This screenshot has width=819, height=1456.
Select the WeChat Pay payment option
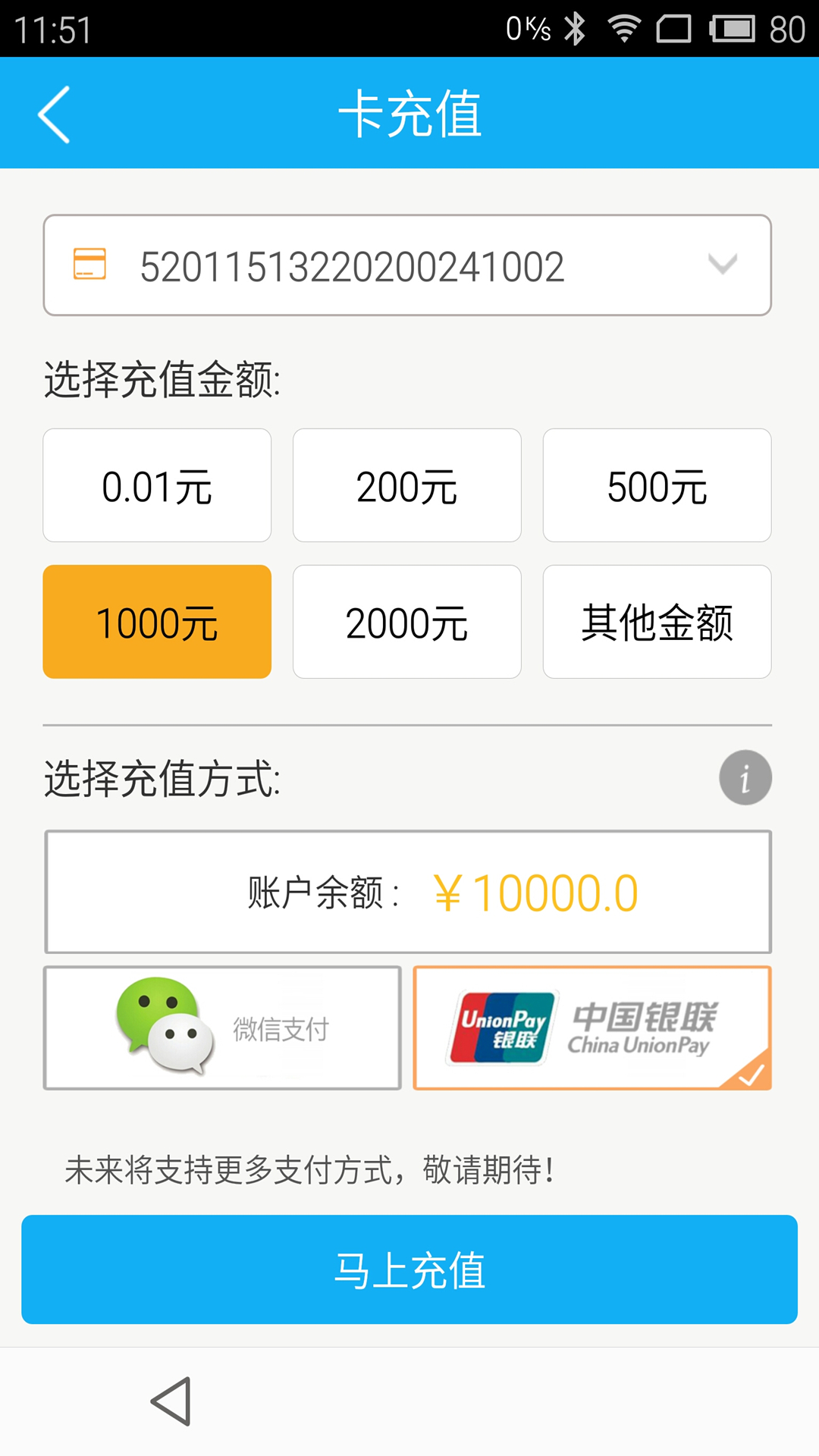pos(221,1027)
